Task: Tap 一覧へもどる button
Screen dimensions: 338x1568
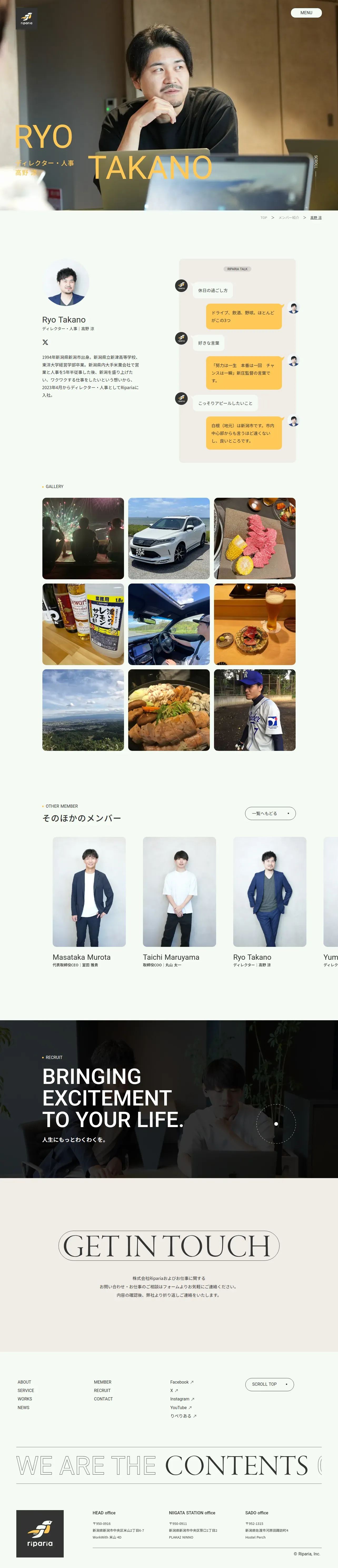Action: (270, 813)
